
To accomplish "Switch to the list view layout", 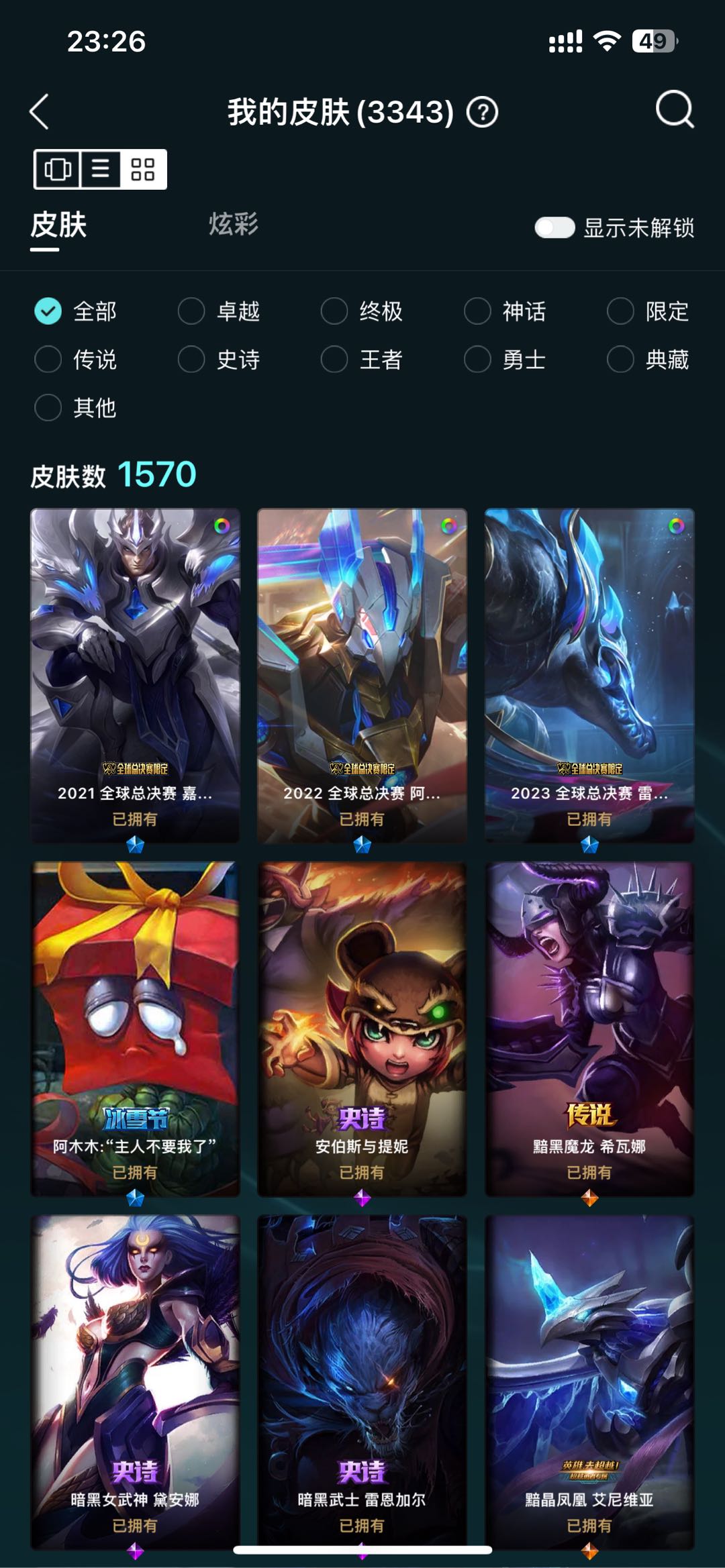I will 101,168.
